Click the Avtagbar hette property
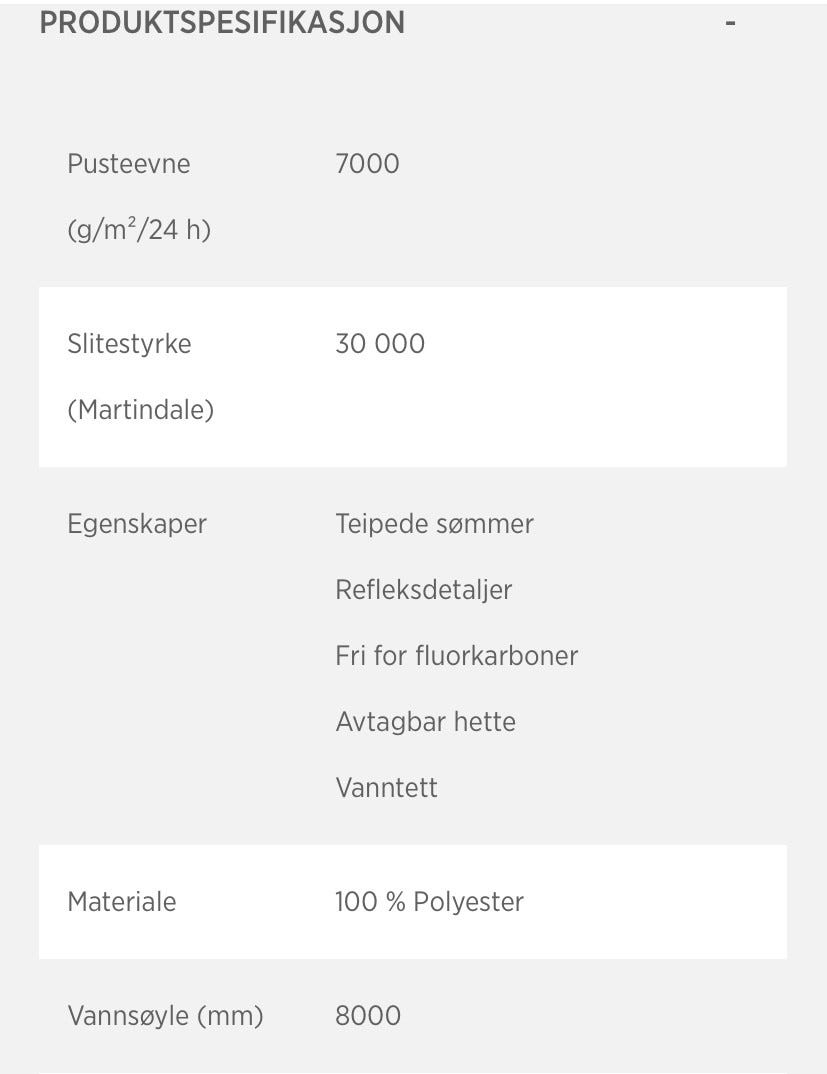827x1074 pixels. (425, 722)
